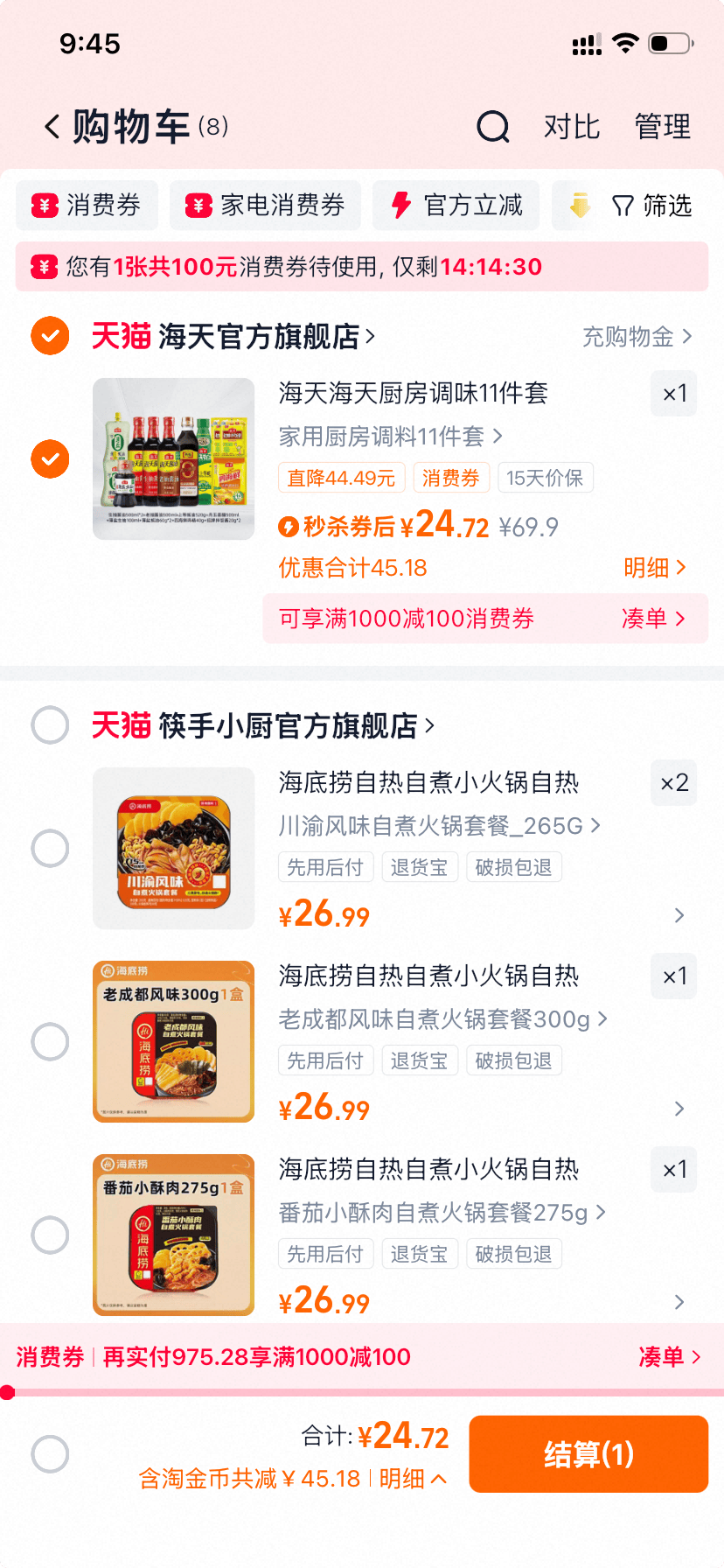The width and height of the screenshot is (724, 1568).
Task: Select the 家电消费券 filter chip
Action: [x=265, y=206]
